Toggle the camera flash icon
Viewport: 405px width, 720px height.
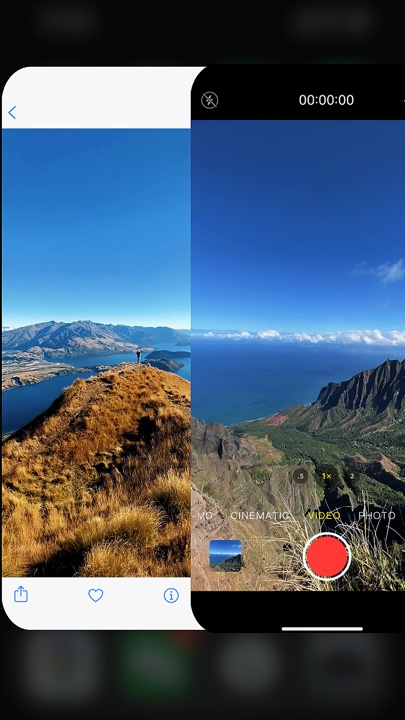click(209, 100)
